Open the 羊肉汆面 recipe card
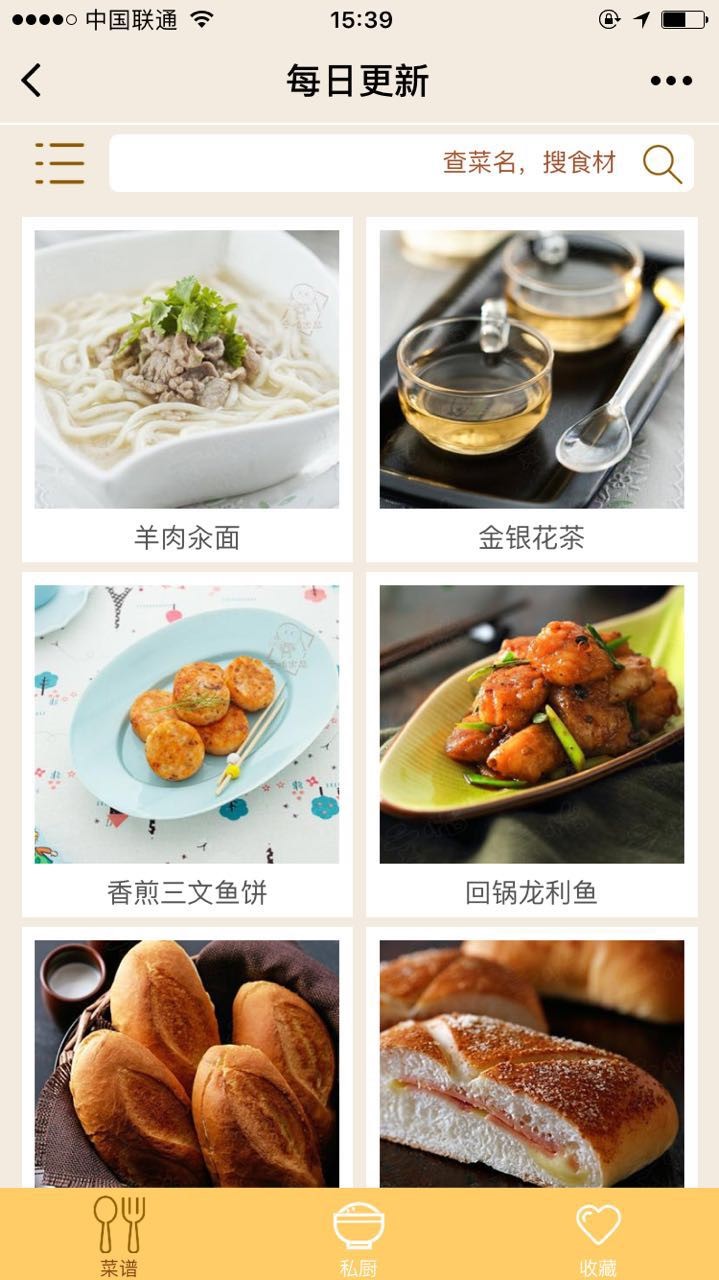Image resolution: width=719 pixels, height=1280 pixels. [187, 390]
